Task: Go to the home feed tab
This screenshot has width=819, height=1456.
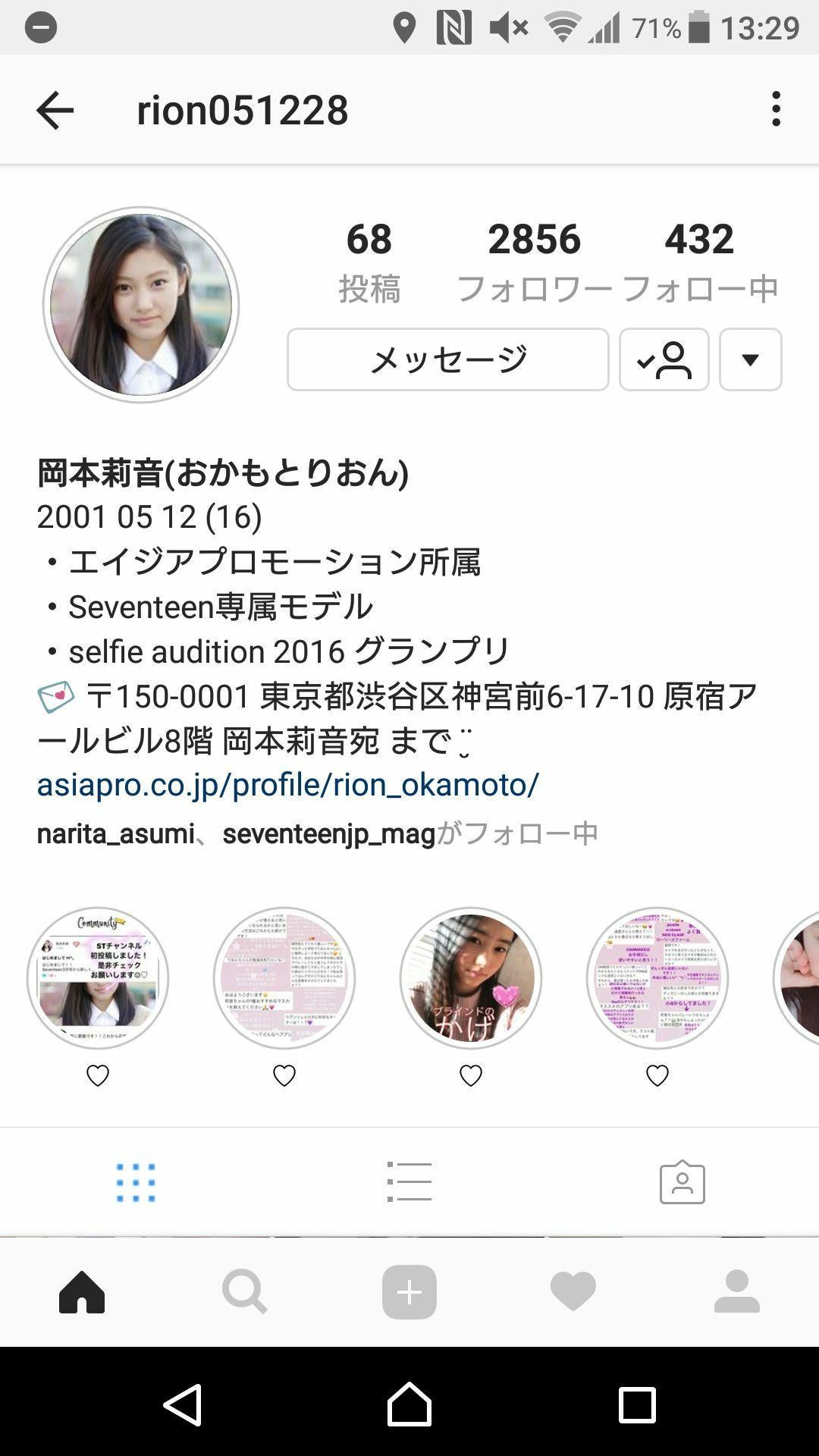Action: (82, 1291)
